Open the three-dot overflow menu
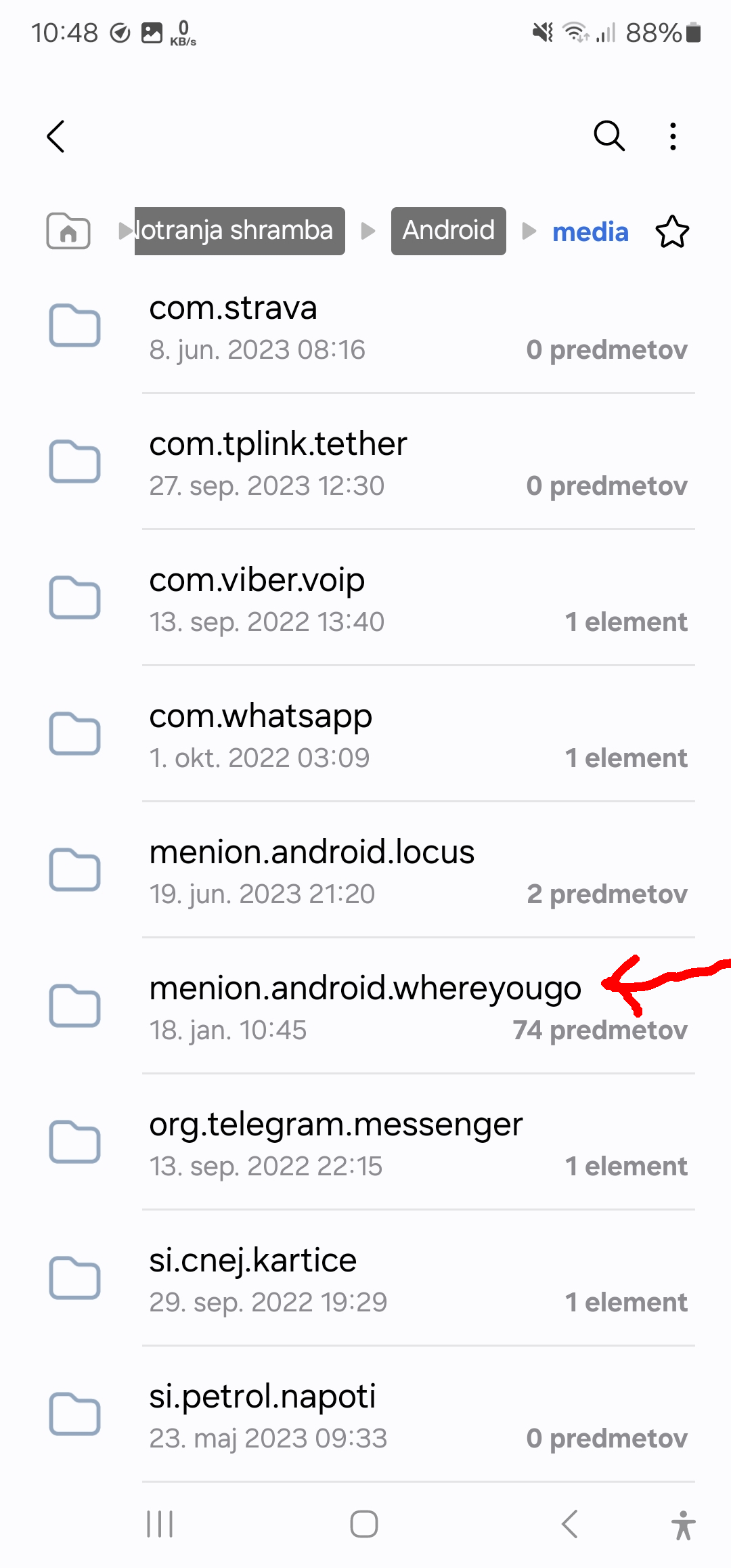 pyautogui.click(x=673, y=136)
